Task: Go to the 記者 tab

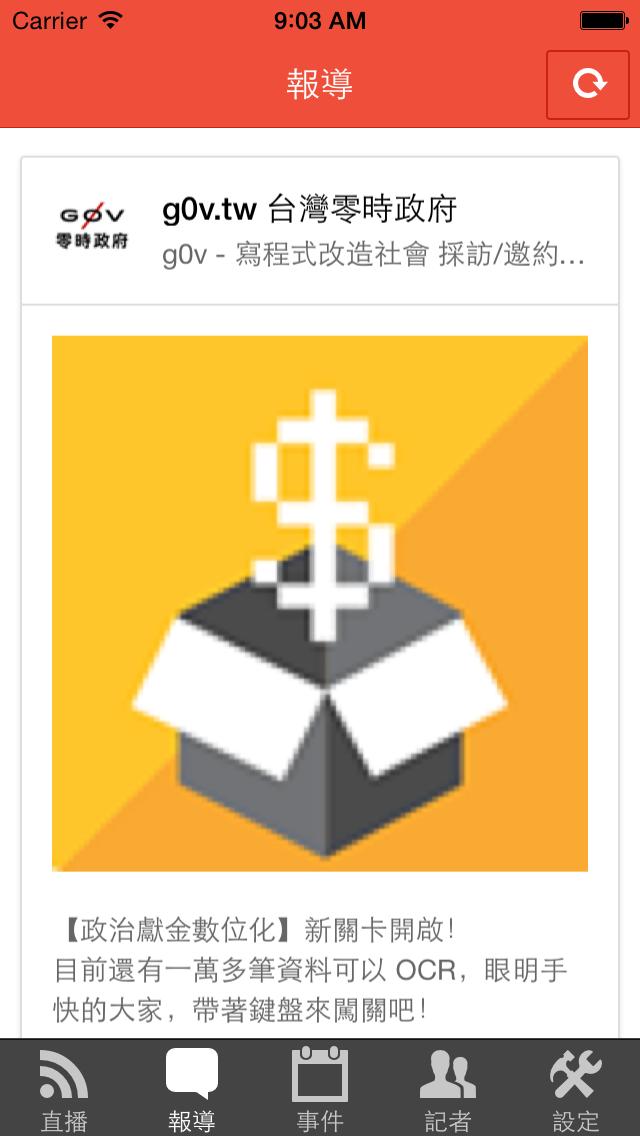Action: [448, 1088]
